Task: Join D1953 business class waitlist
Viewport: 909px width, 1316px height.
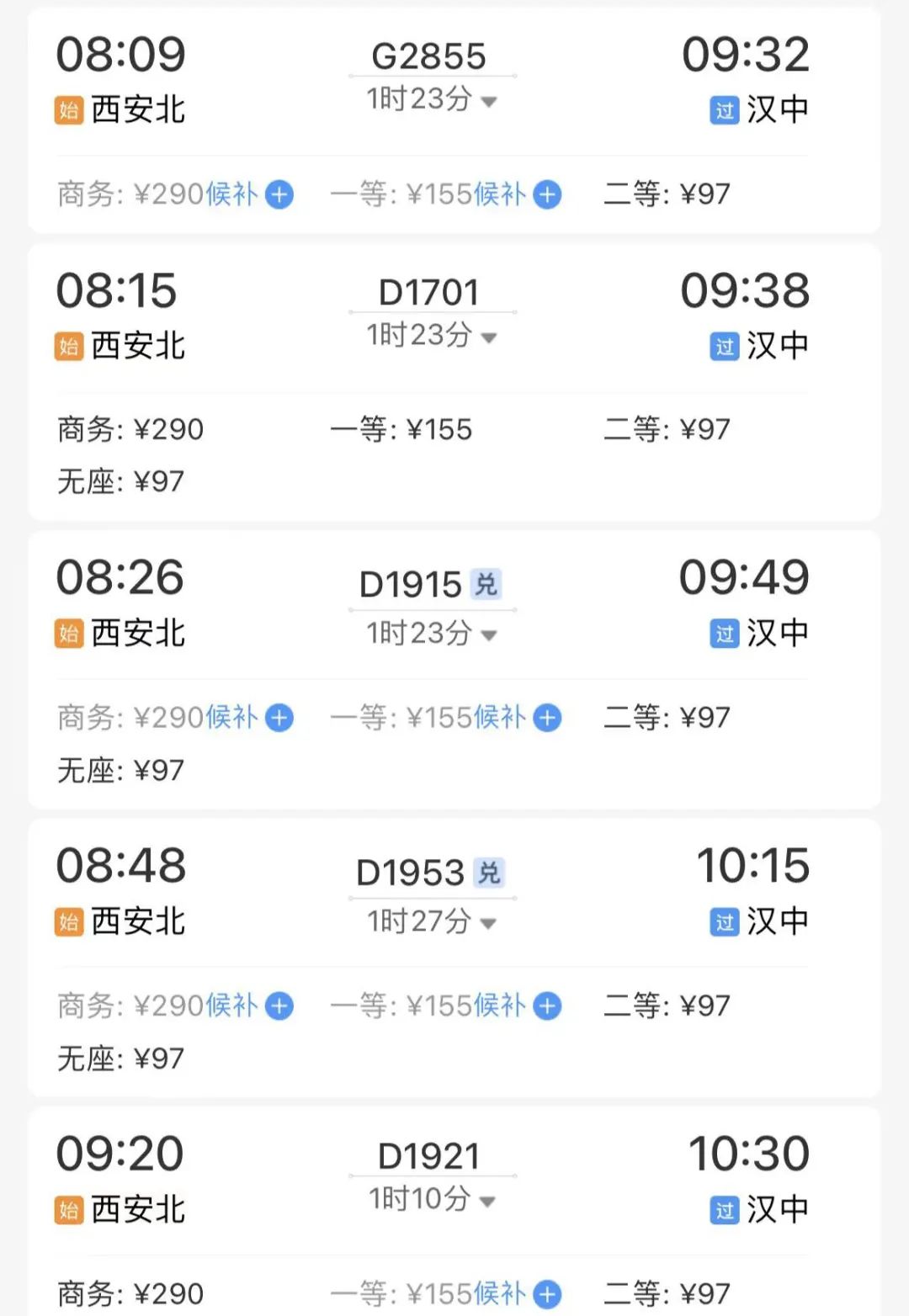Action: point(279,1006)
